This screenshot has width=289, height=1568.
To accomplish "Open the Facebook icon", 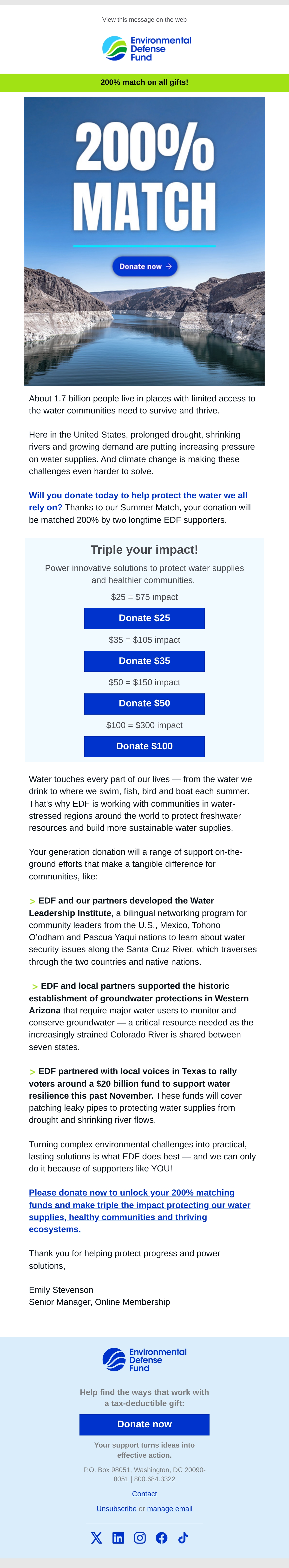I will [161, 1538].
